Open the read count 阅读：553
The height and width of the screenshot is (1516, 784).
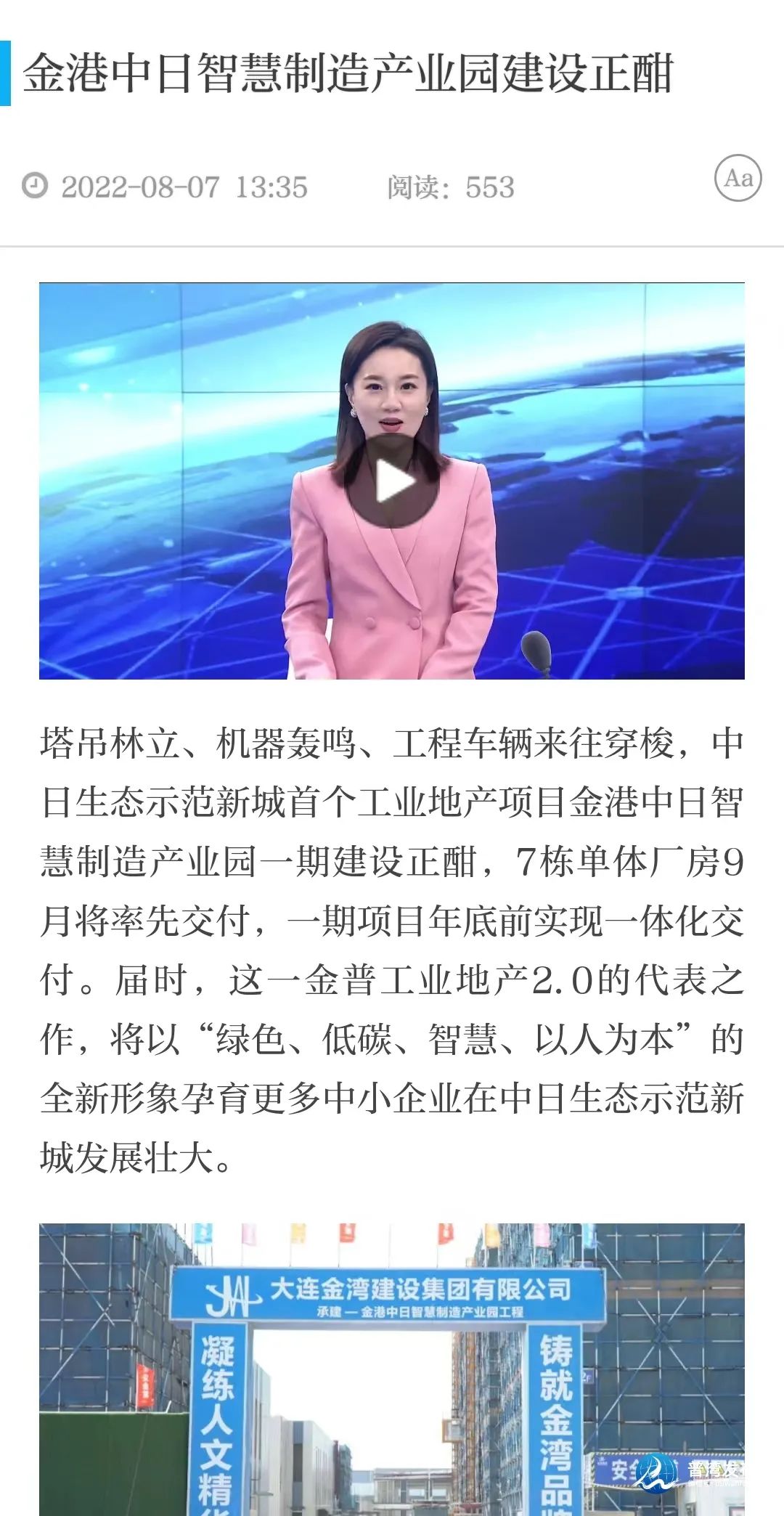450,186
